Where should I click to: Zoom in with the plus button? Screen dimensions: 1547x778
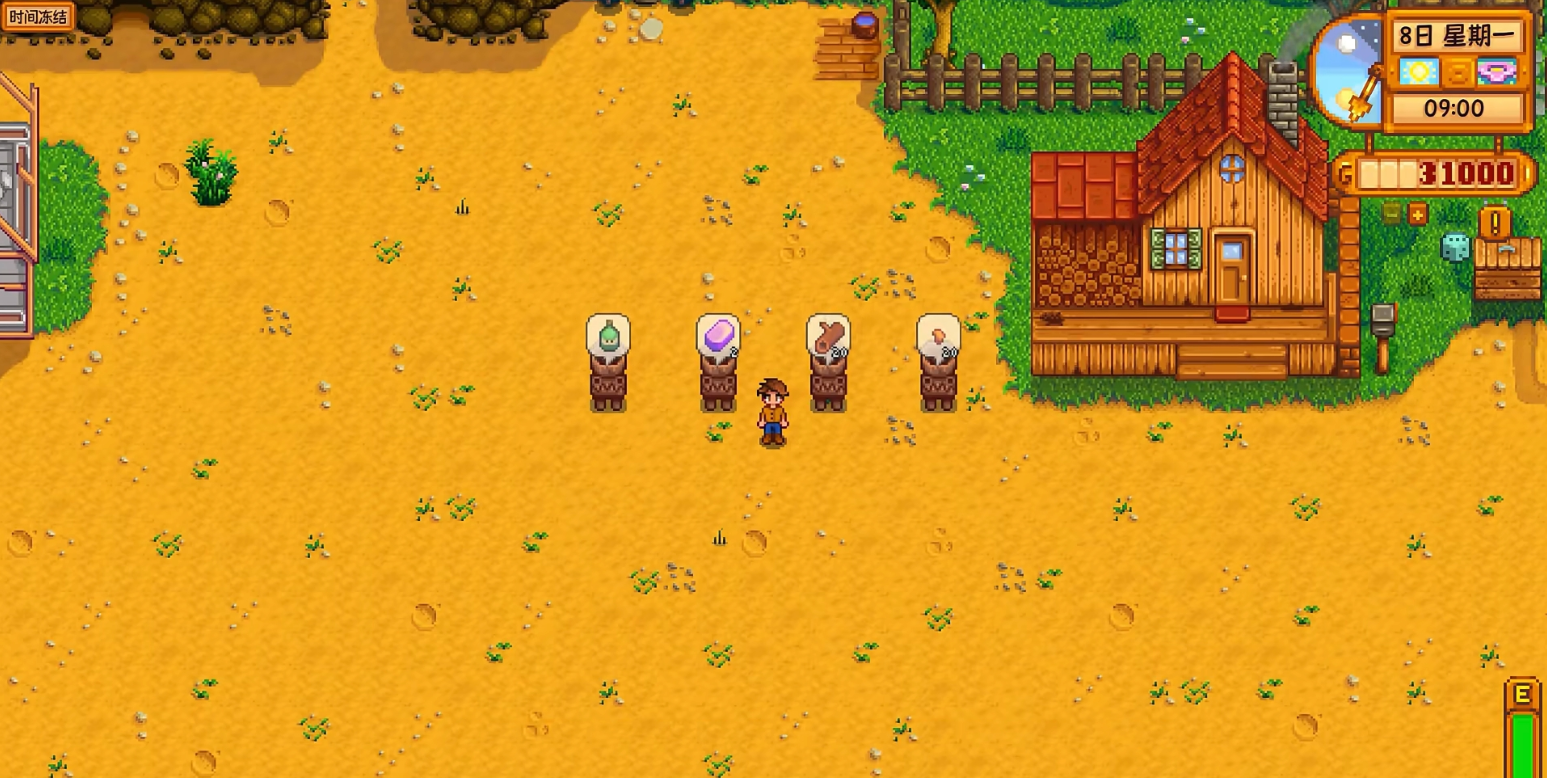click(1417, 213)
